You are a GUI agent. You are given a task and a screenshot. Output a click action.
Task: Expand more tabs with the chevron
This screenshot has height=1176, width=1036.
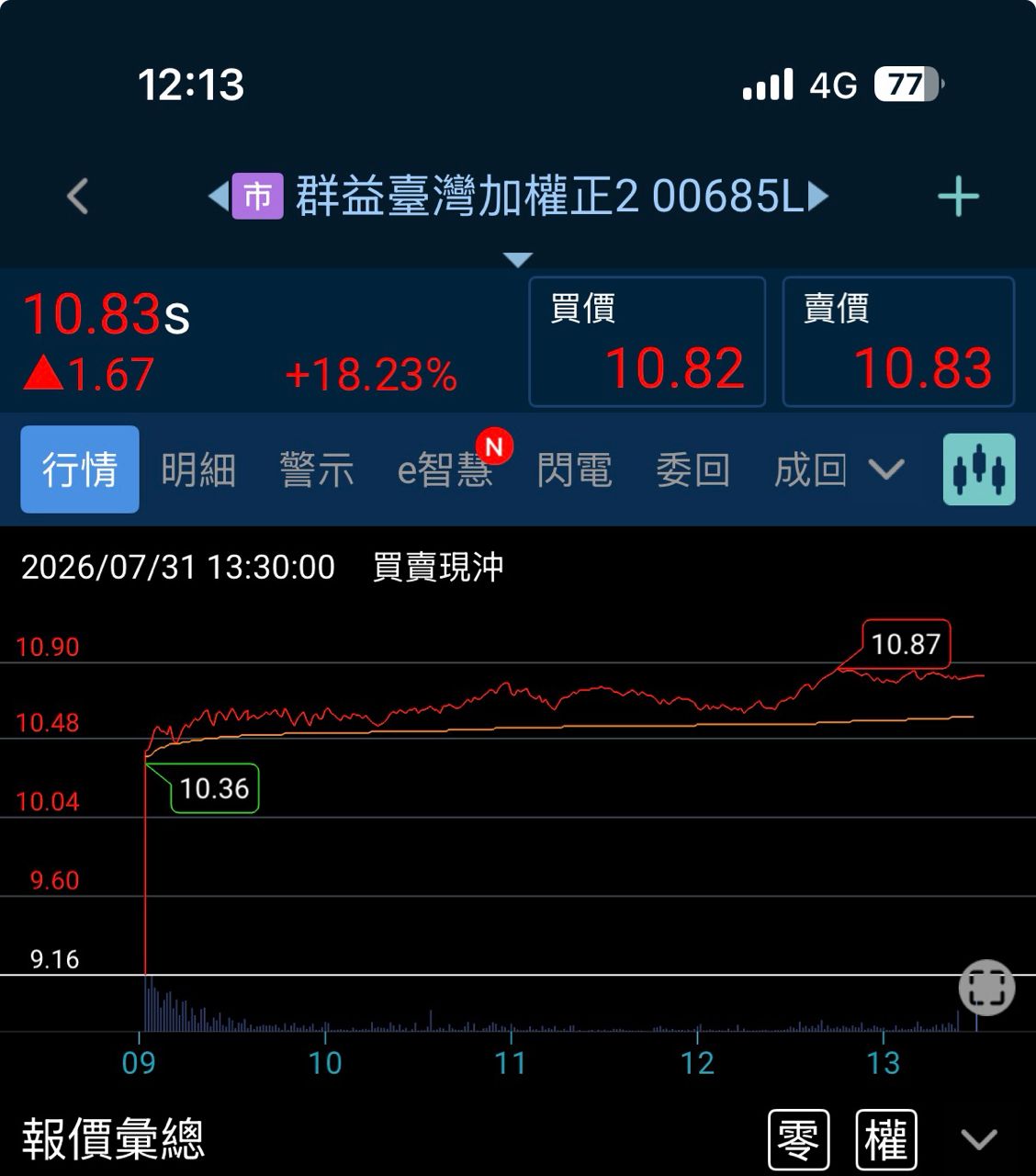886,470
